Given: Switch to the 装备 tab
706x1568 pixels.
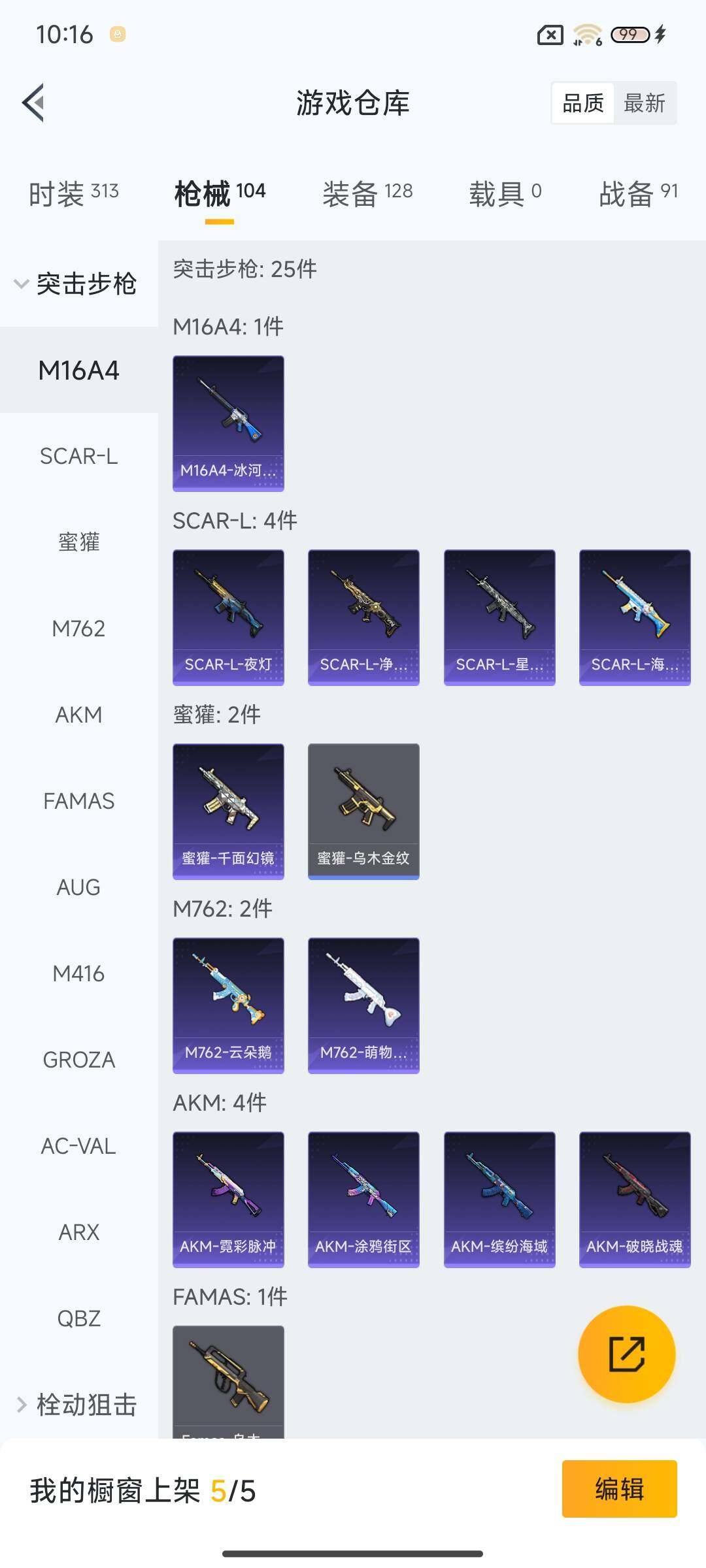Looking at the screenshot, I should tap(368, 193).
